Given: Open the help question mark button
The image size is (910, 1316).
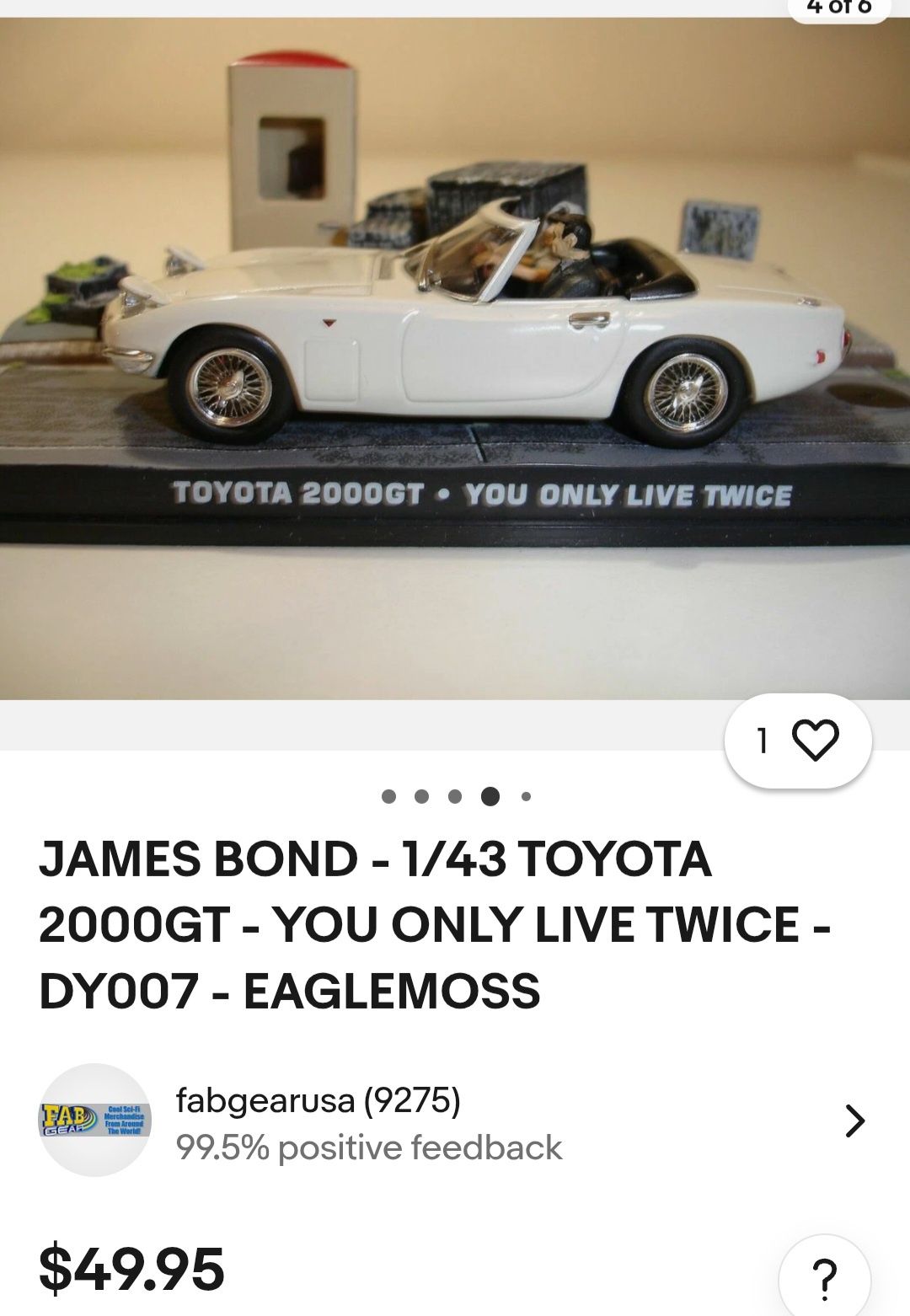Looking at the screenshot, I should point(823,1278).
